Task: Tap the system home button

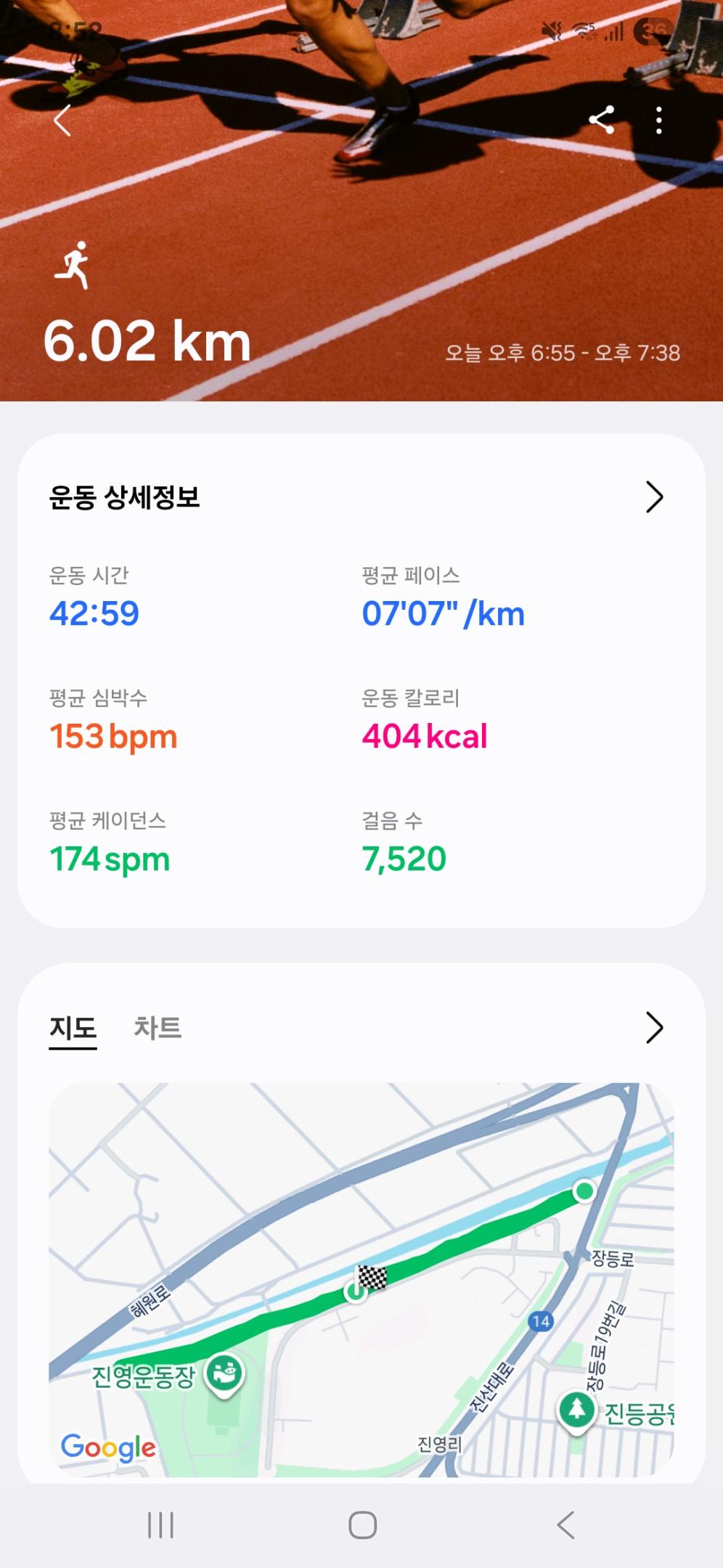Action: coord(362,1525)
